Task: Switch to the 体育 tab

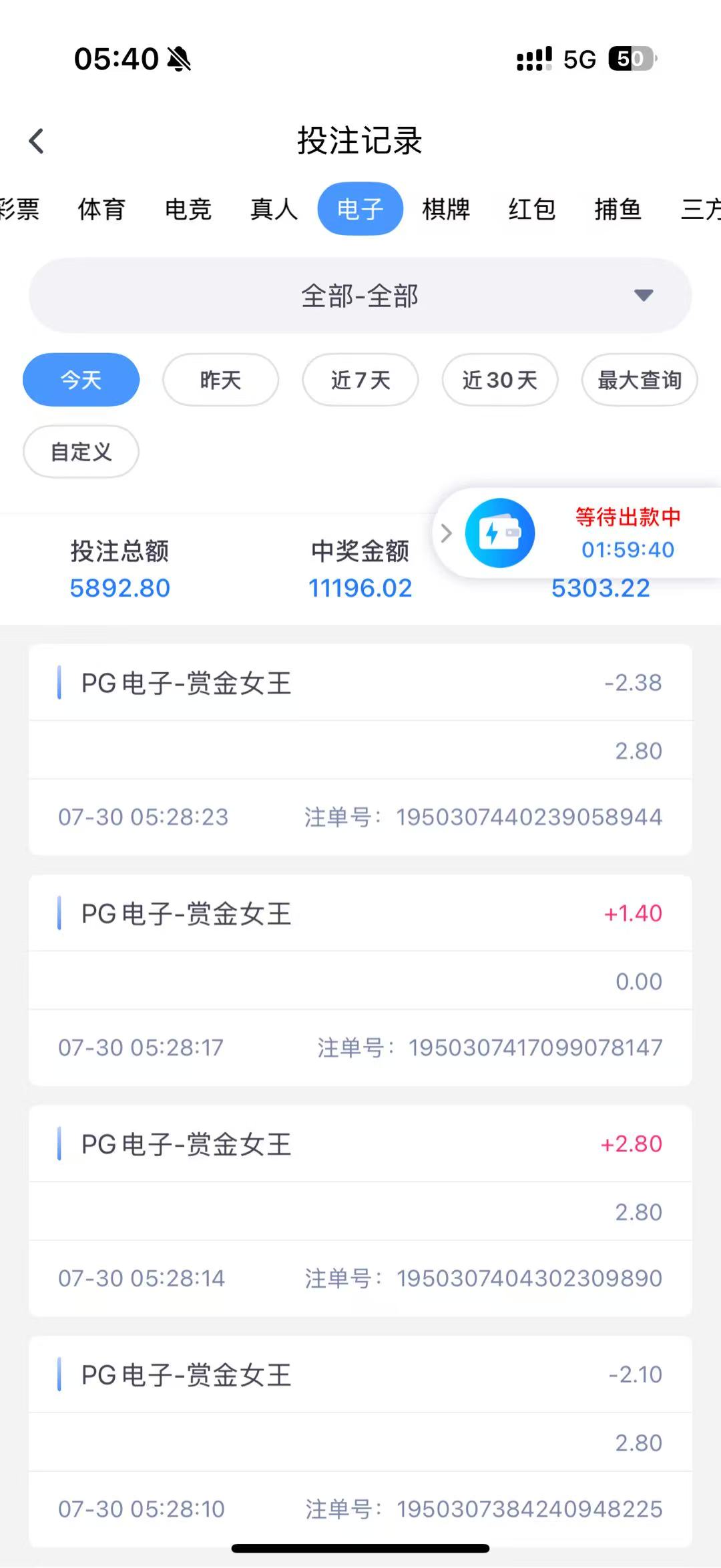Action: 101,209
